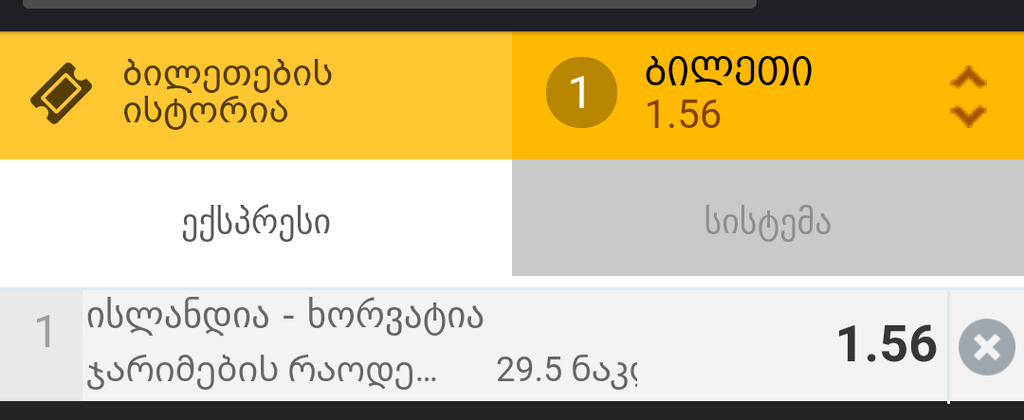Switch to the სისტემა tab

click(x=767, y=222)
